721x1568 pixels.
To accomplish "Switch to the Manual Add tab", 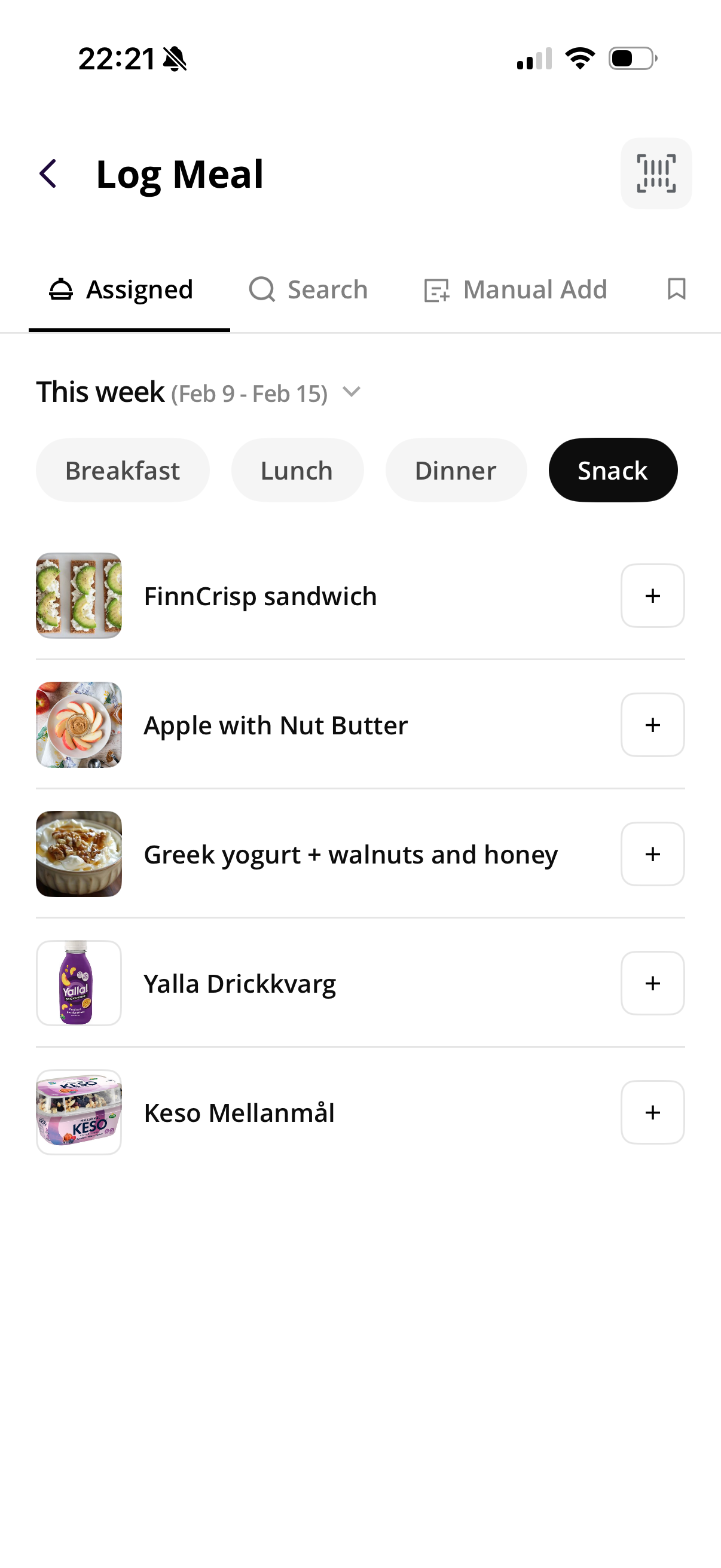I will pyautogui.click(x=515, y=289).
